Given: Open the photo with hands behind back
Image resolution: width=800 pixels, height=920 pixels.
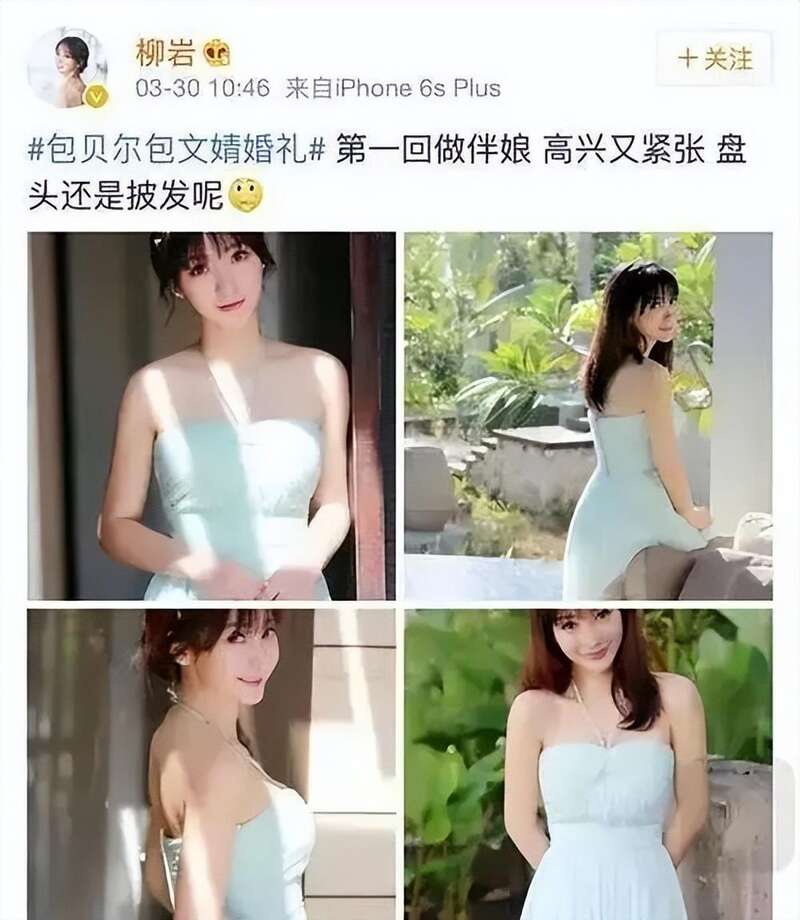Looking at the screenshot, I should coord(587,764).
